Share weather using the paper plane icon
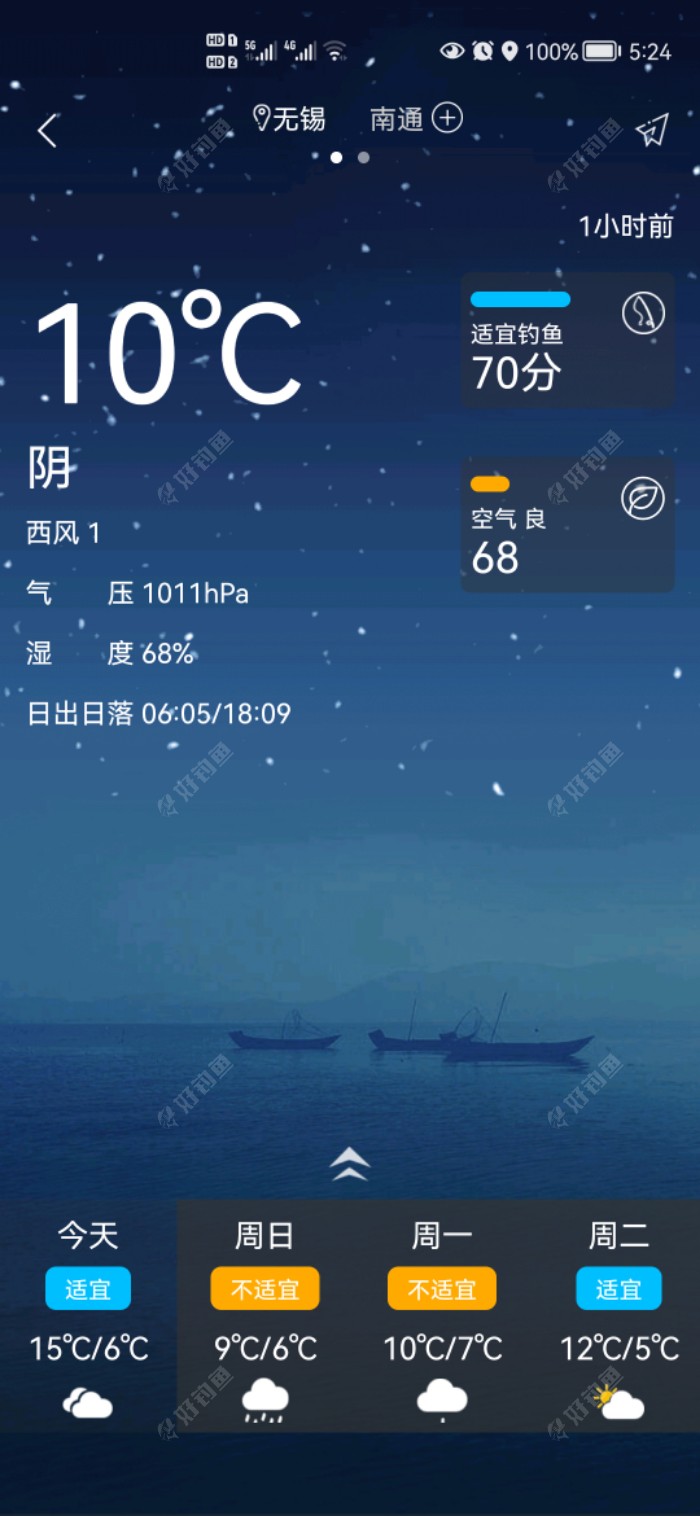 click(x=651, y=131)
